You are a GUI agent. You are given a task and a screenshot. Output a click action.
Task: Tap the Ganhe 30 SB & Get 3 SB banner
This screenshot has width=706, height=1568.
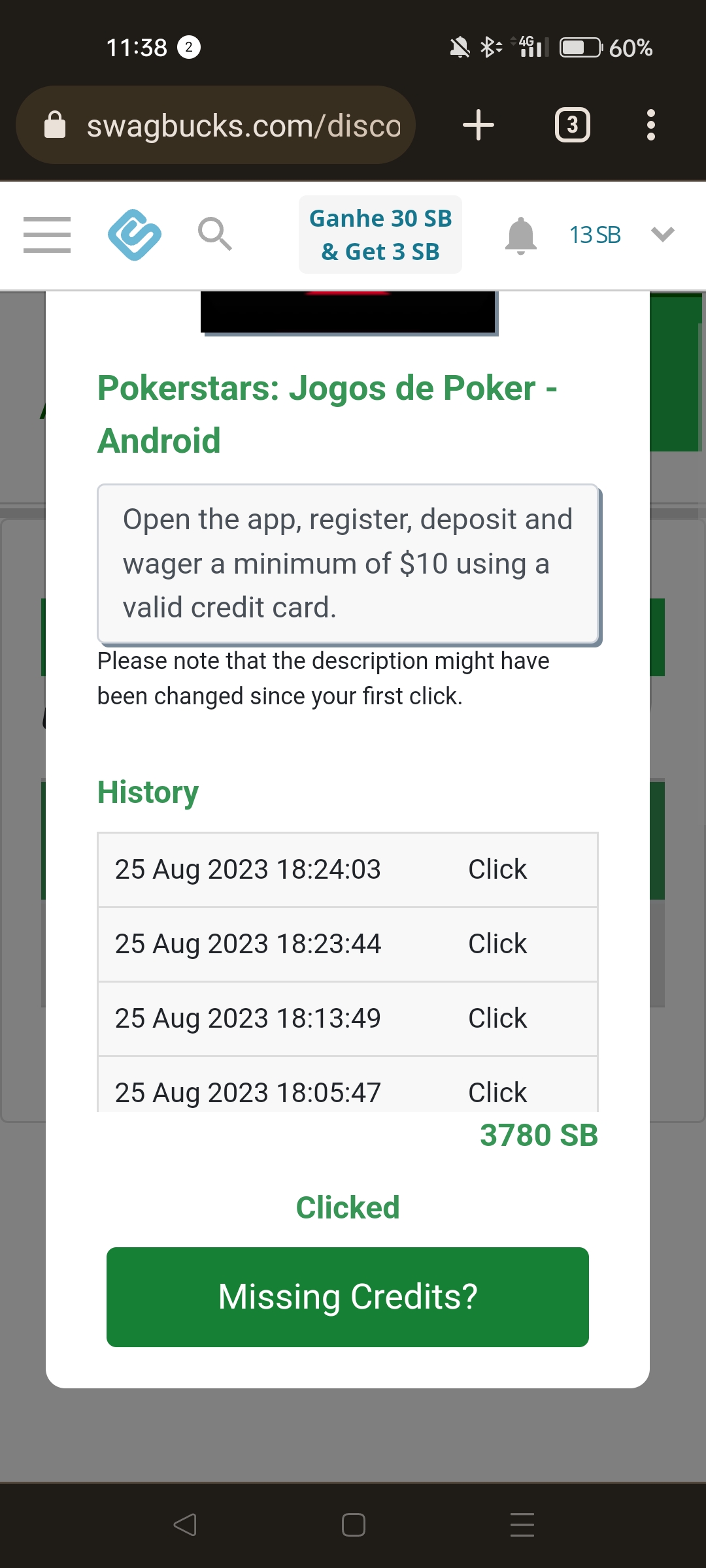click(x=380, y=235)
